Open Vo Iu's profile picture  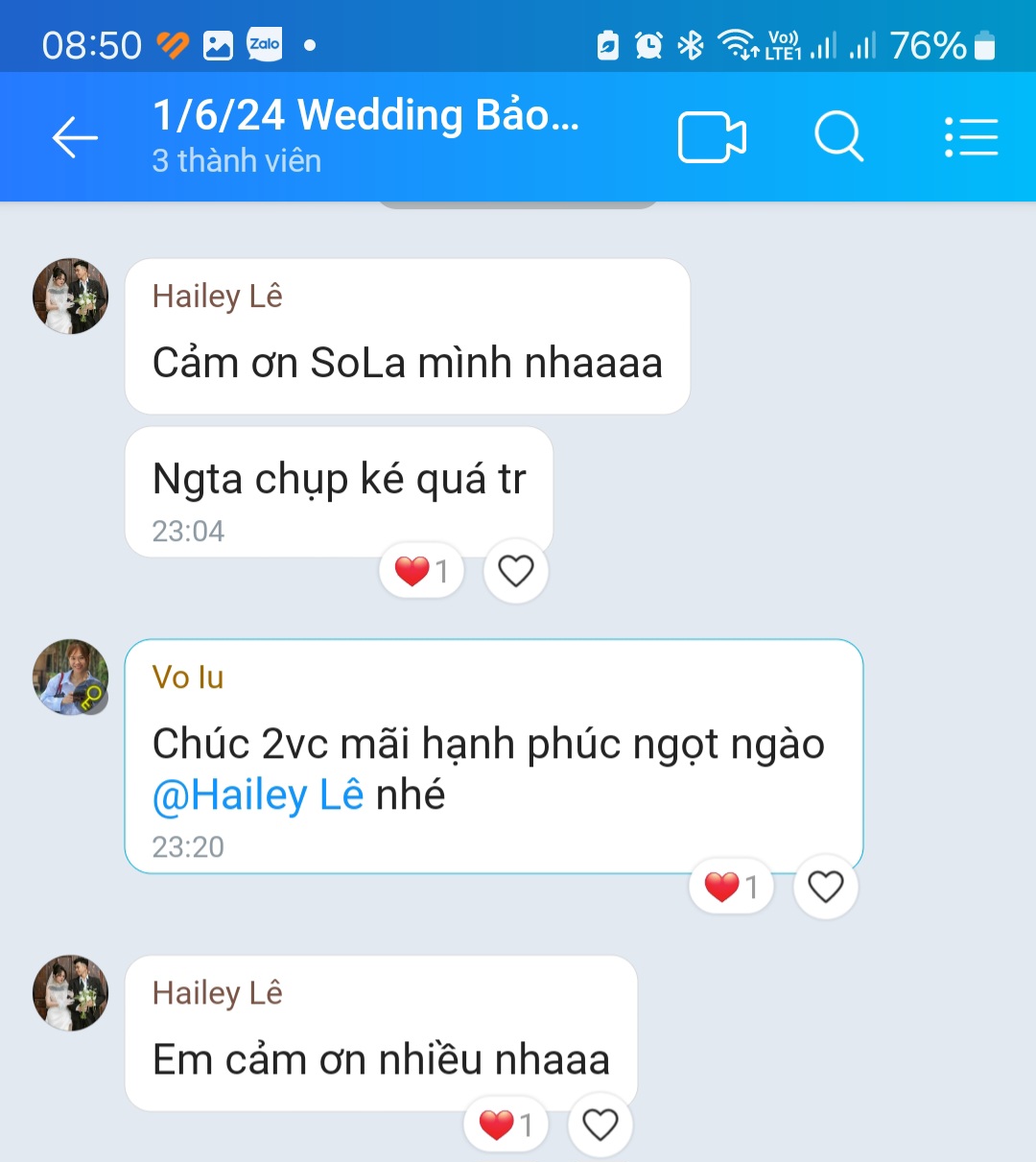[71, 677]
